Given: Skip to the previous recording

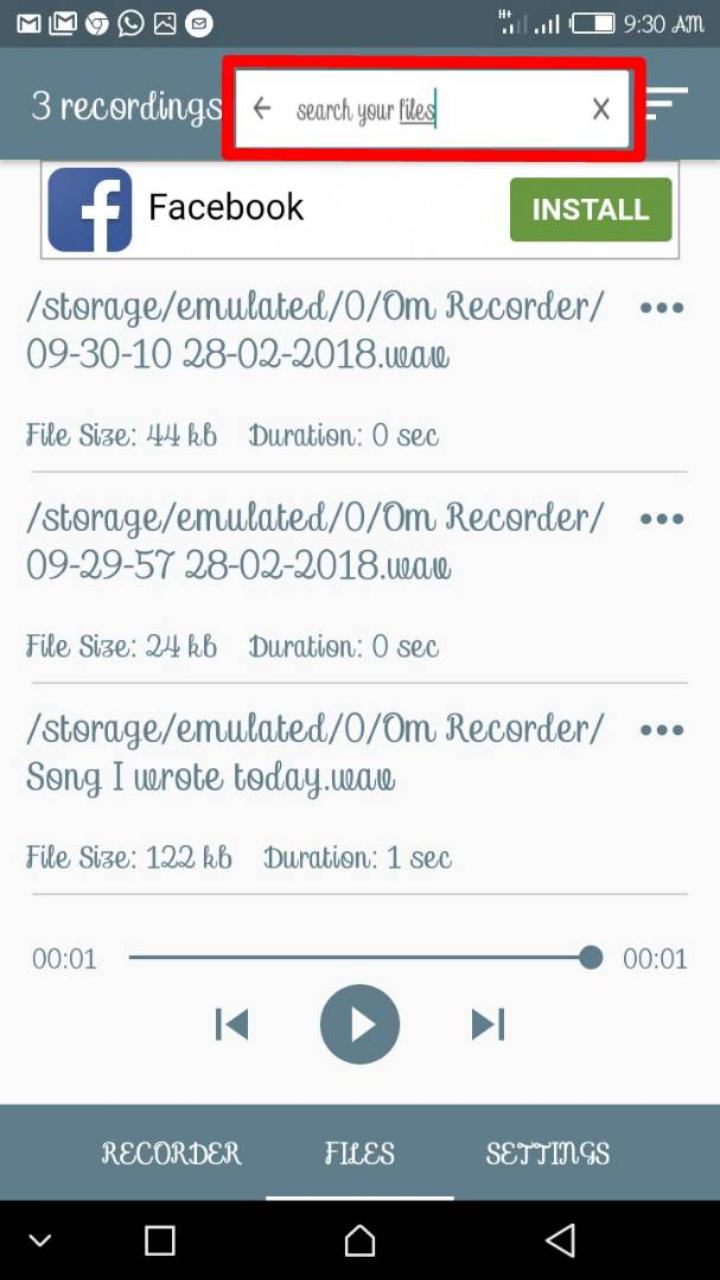Looking at the screenshot, I should pyautogui.click(x=232, y=1024).
